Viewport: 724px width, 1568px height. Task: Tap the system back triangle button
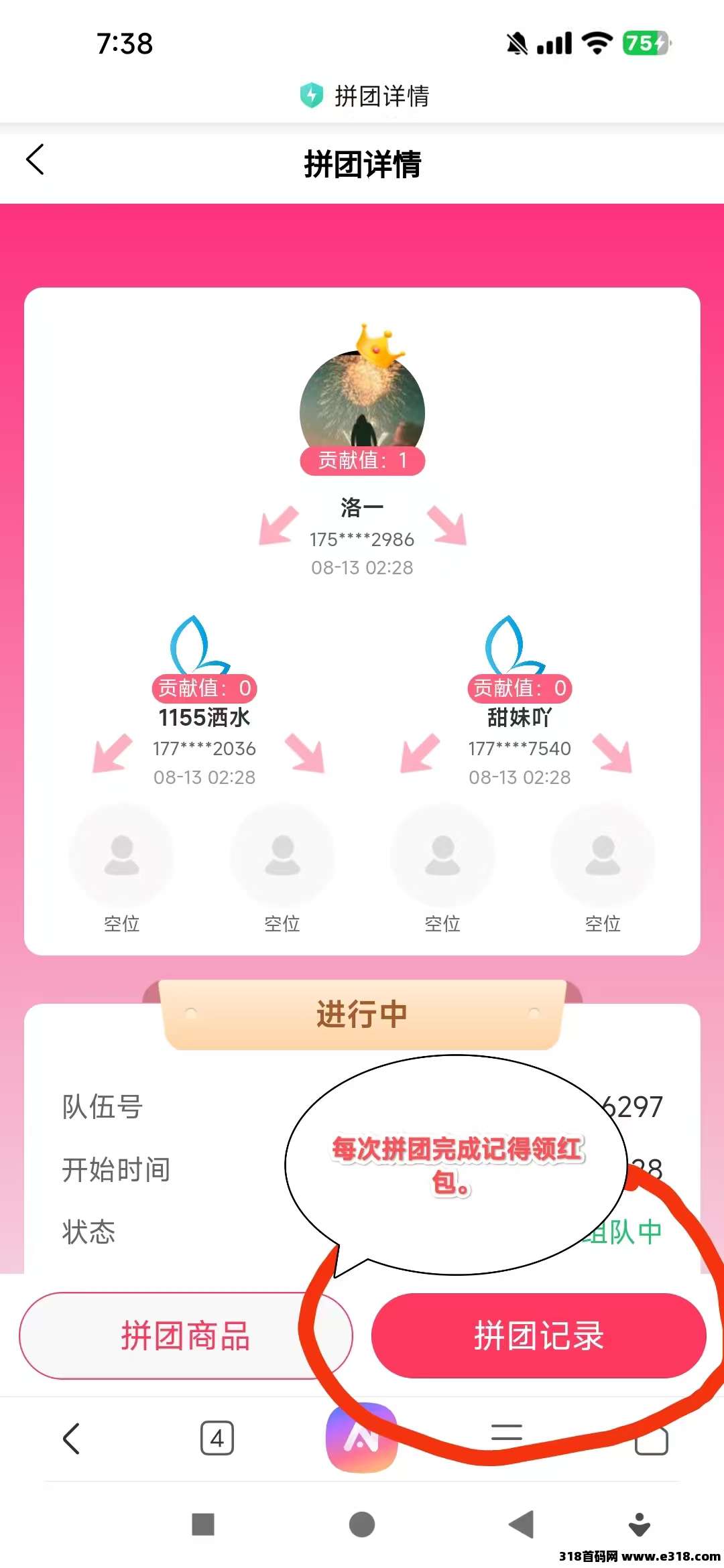pos(521,1524)
